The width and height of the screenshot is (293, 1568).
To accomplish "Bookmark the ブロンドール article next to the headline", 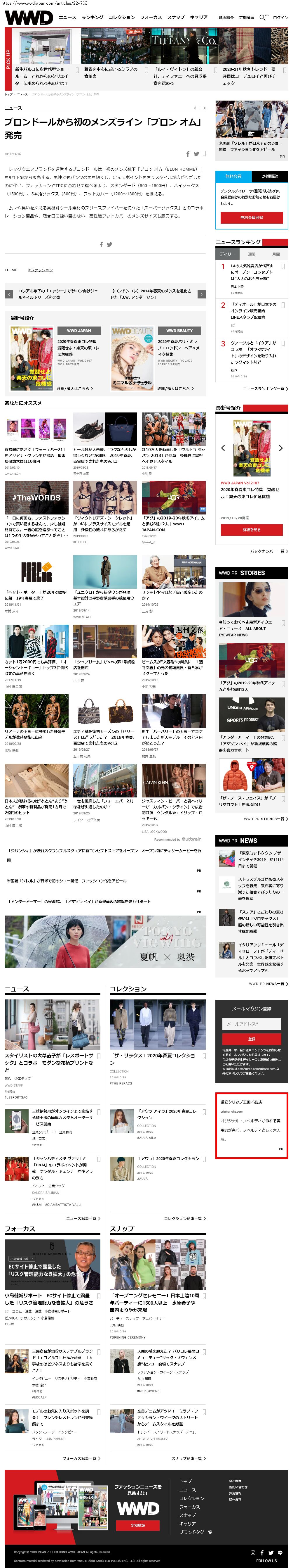I will [204, 154].
